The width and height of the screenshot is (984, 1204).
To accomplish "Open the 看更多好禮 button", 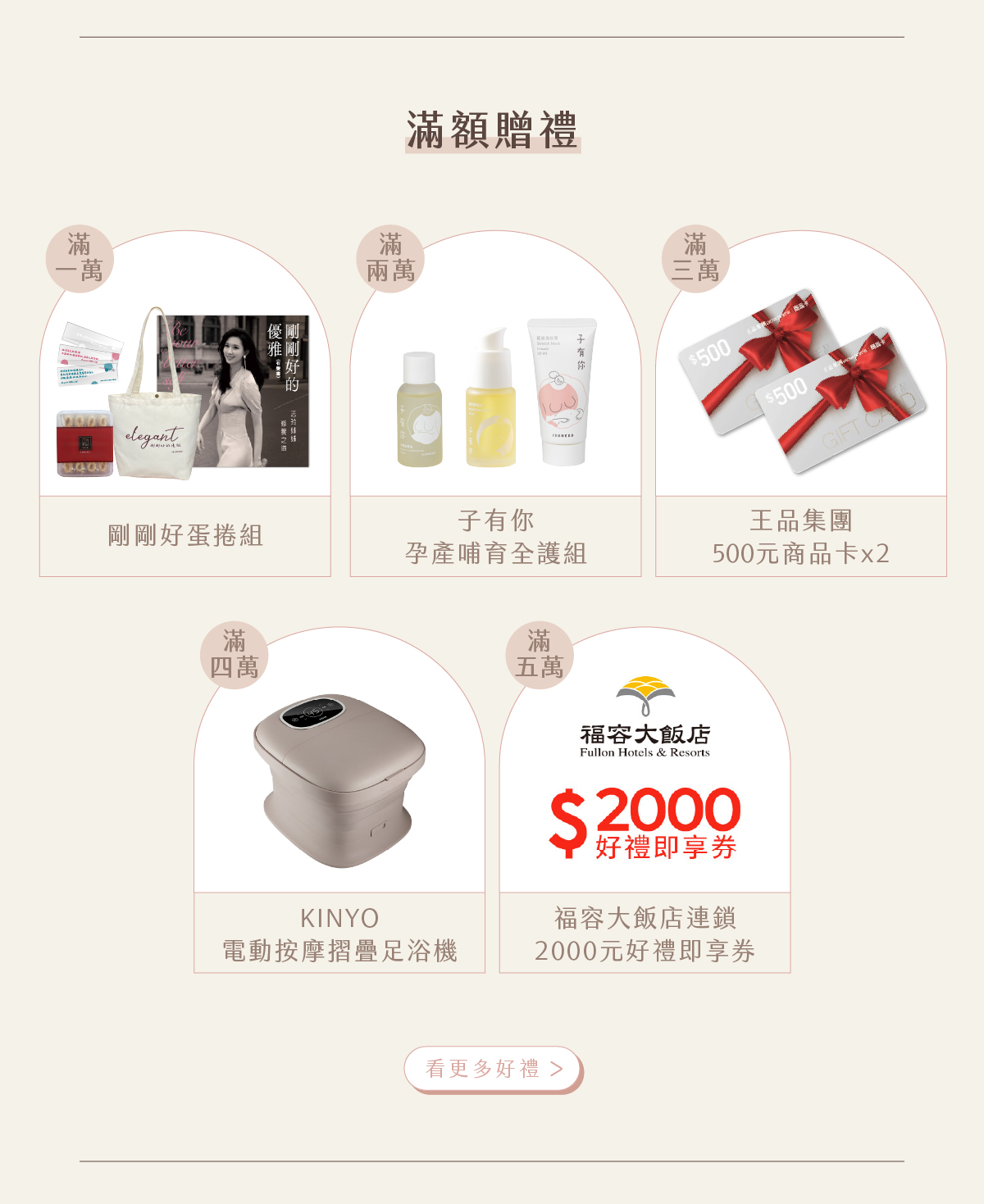I will point(492,1069).
